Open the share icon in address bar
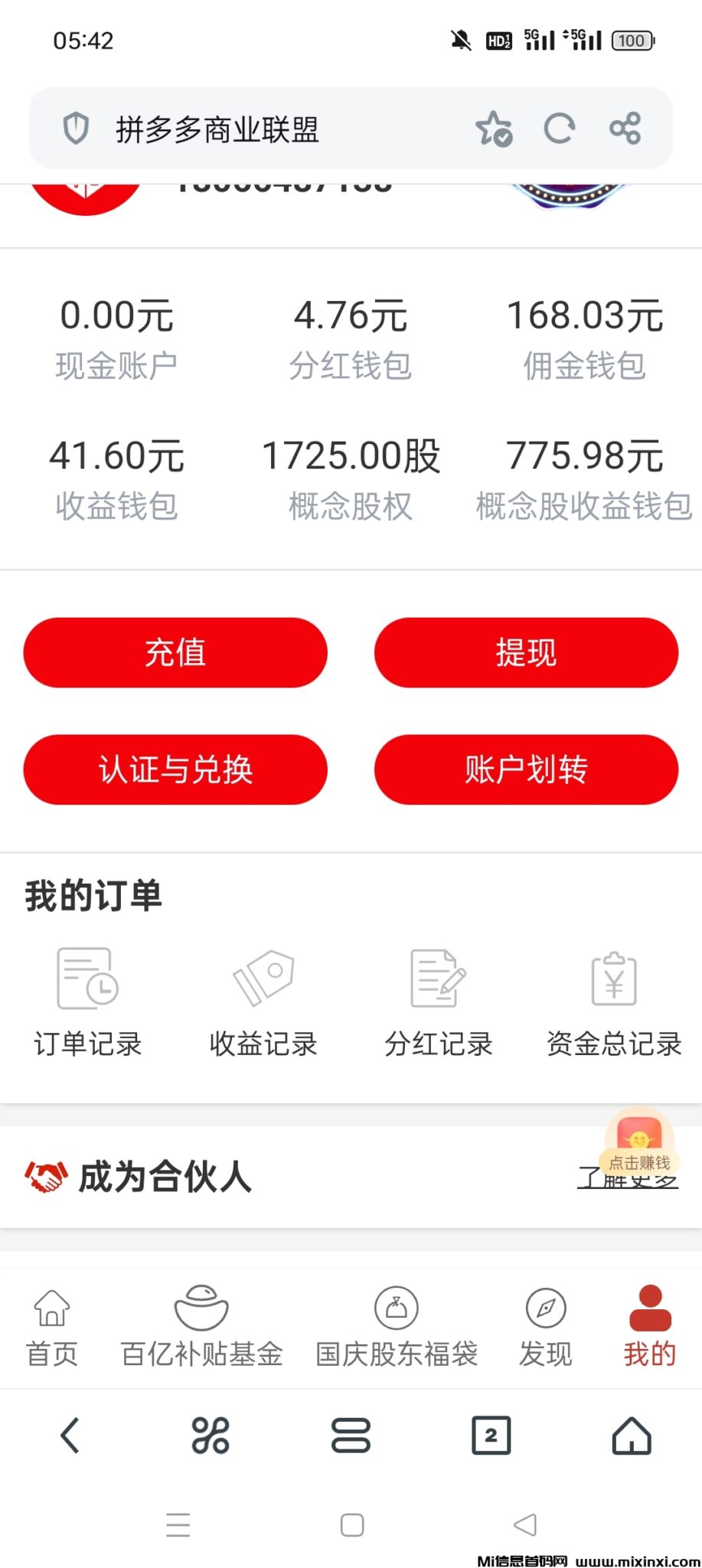This screenshot has width=702, height=1568. (x=626, y=129)
